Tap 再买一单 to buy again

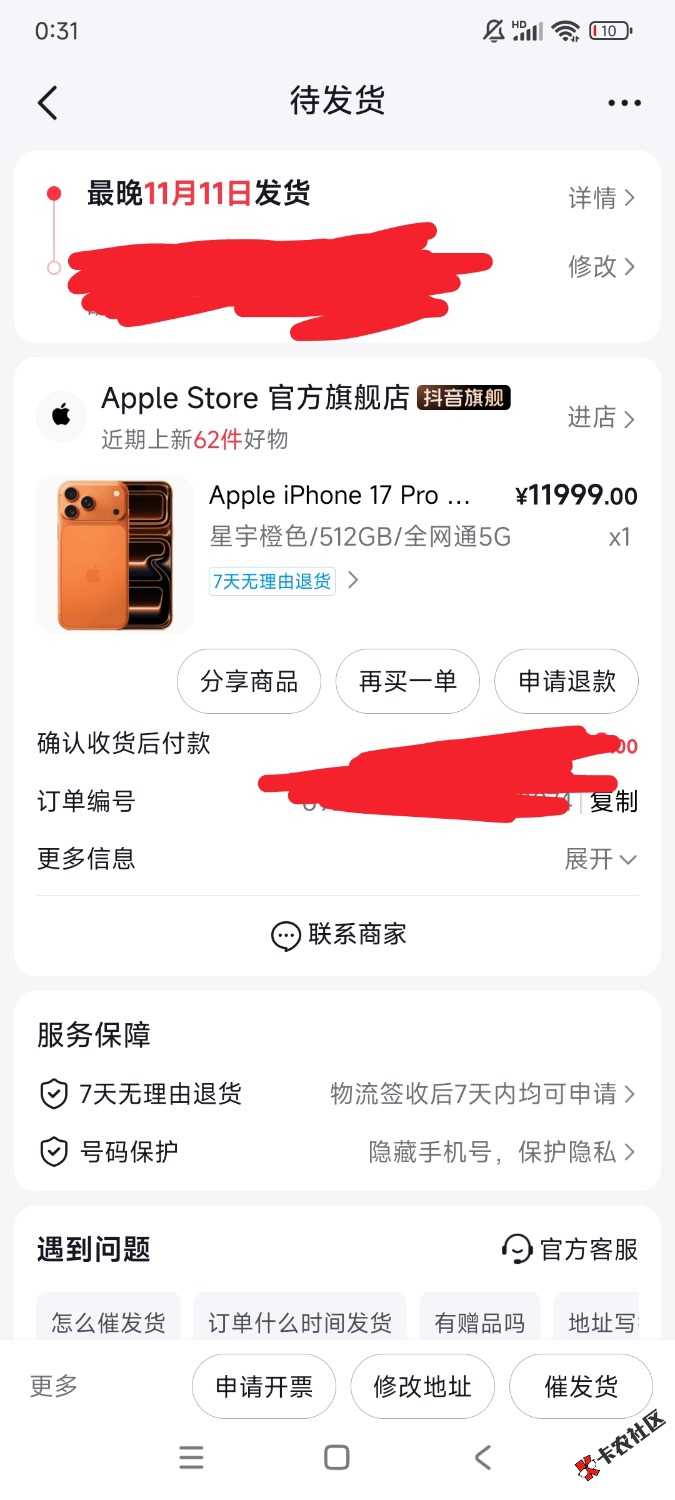(x=408, y=682)
